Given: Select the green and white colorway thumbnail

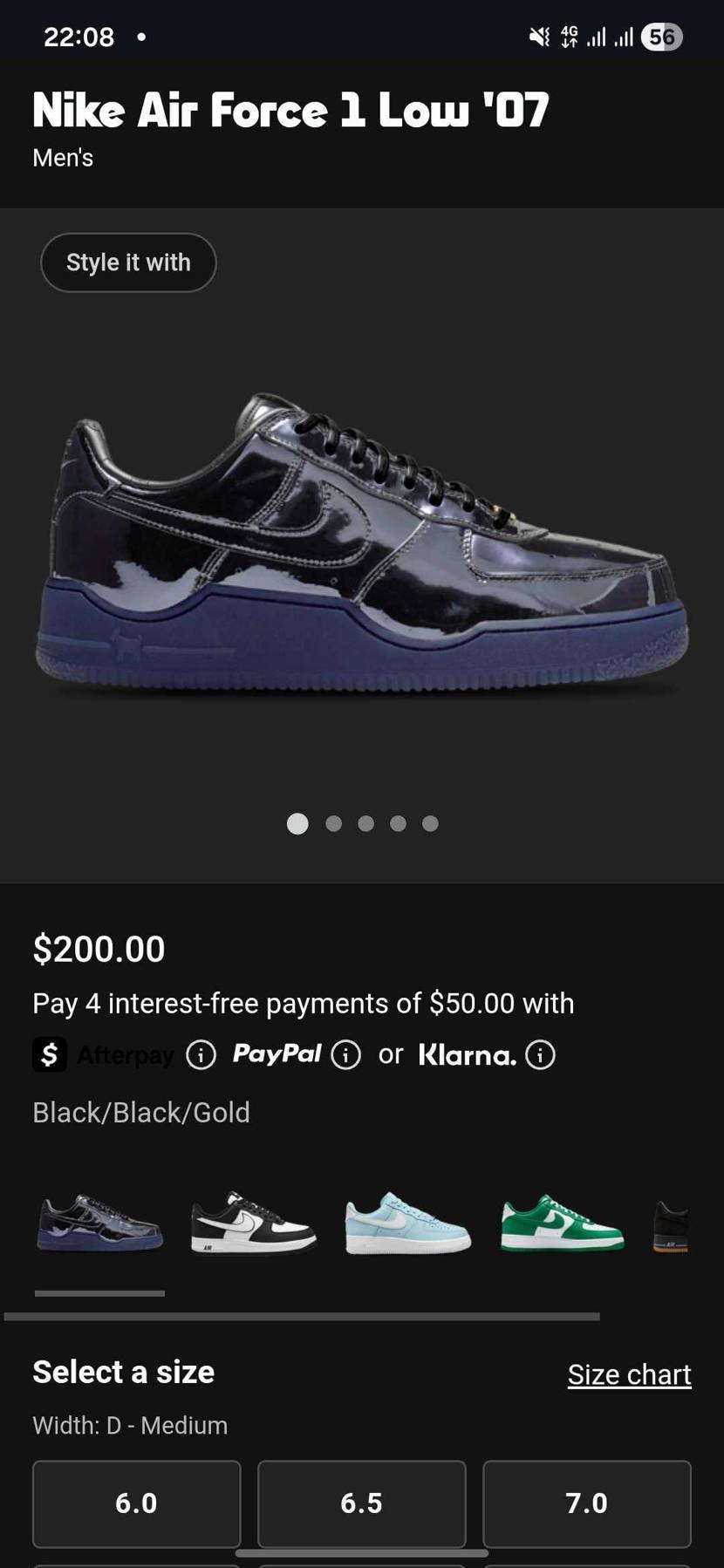Looking at the screenshot, I should coord(562,1223).
